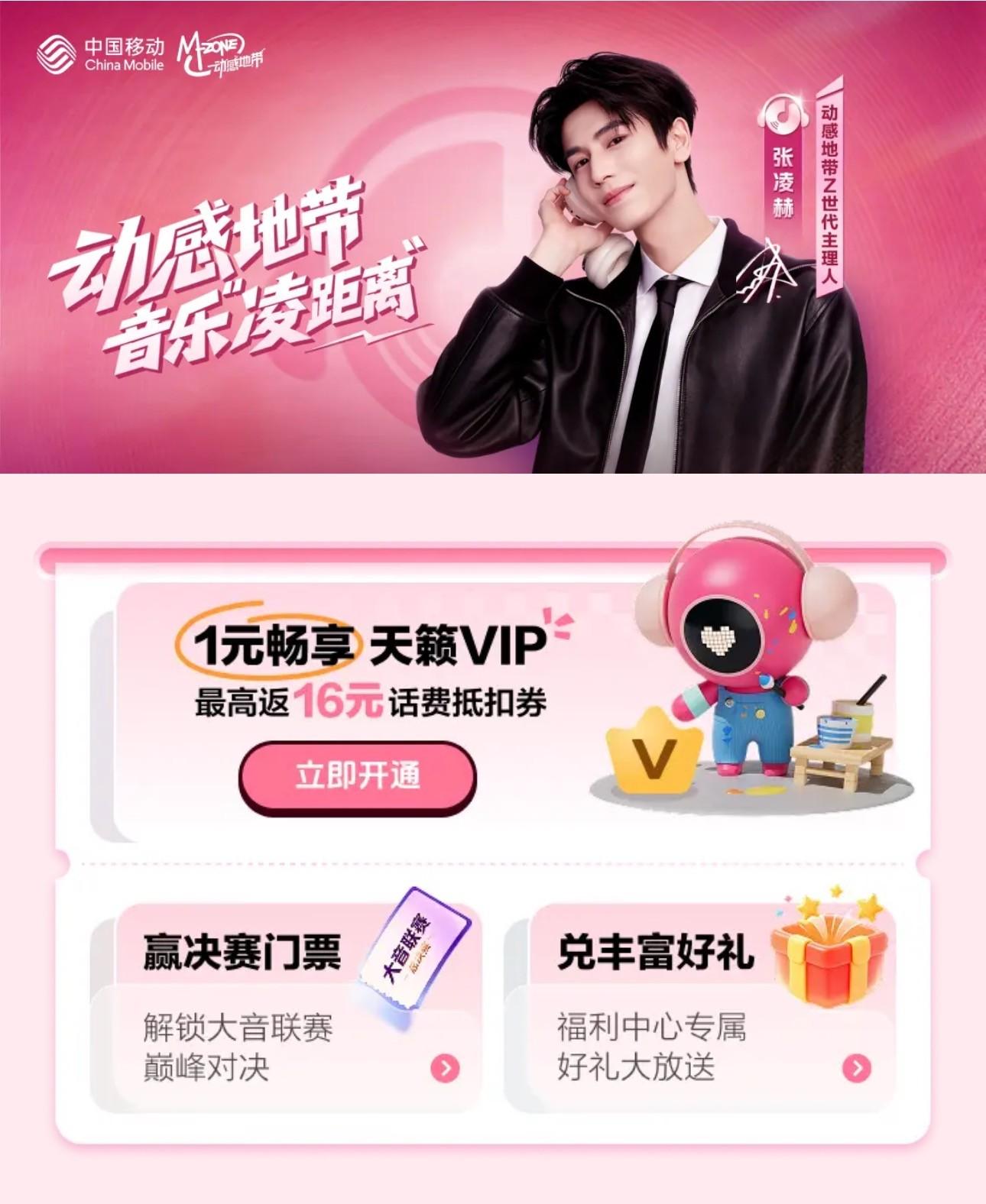Tap the 立即开通 button
Viewport: 986px width, 1204px height.
357,777
